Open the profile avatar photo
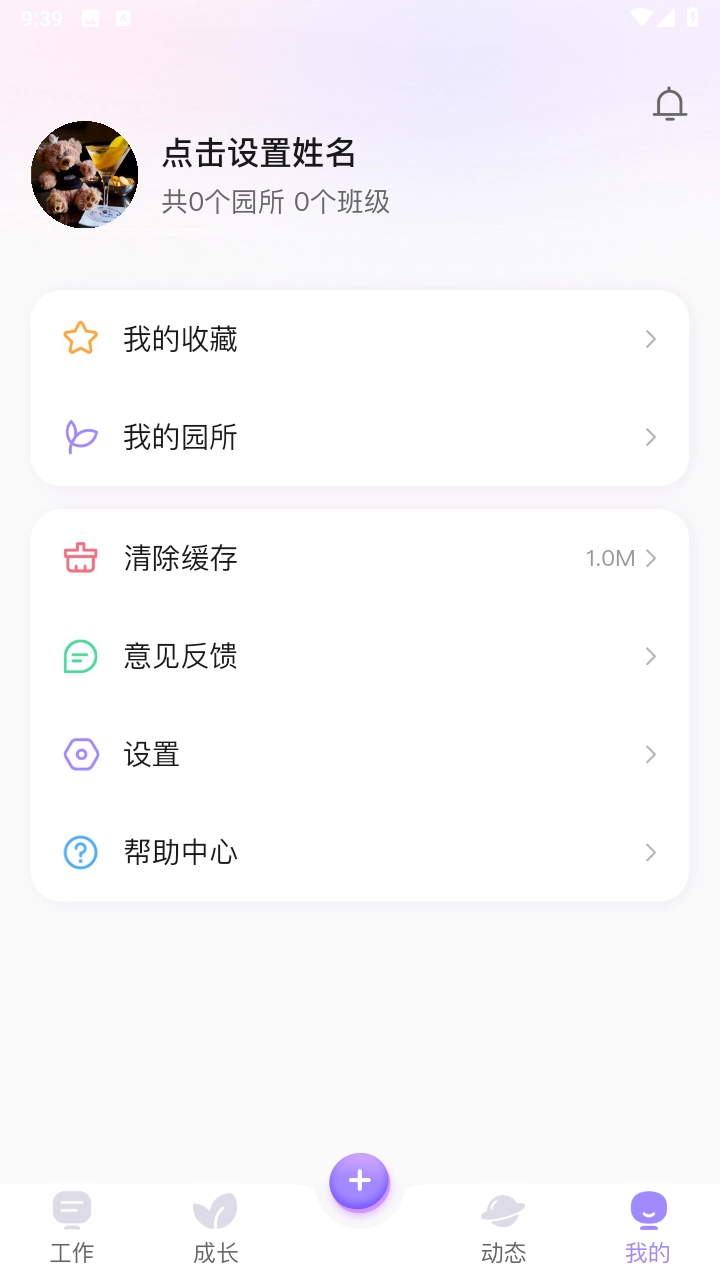 85,174
